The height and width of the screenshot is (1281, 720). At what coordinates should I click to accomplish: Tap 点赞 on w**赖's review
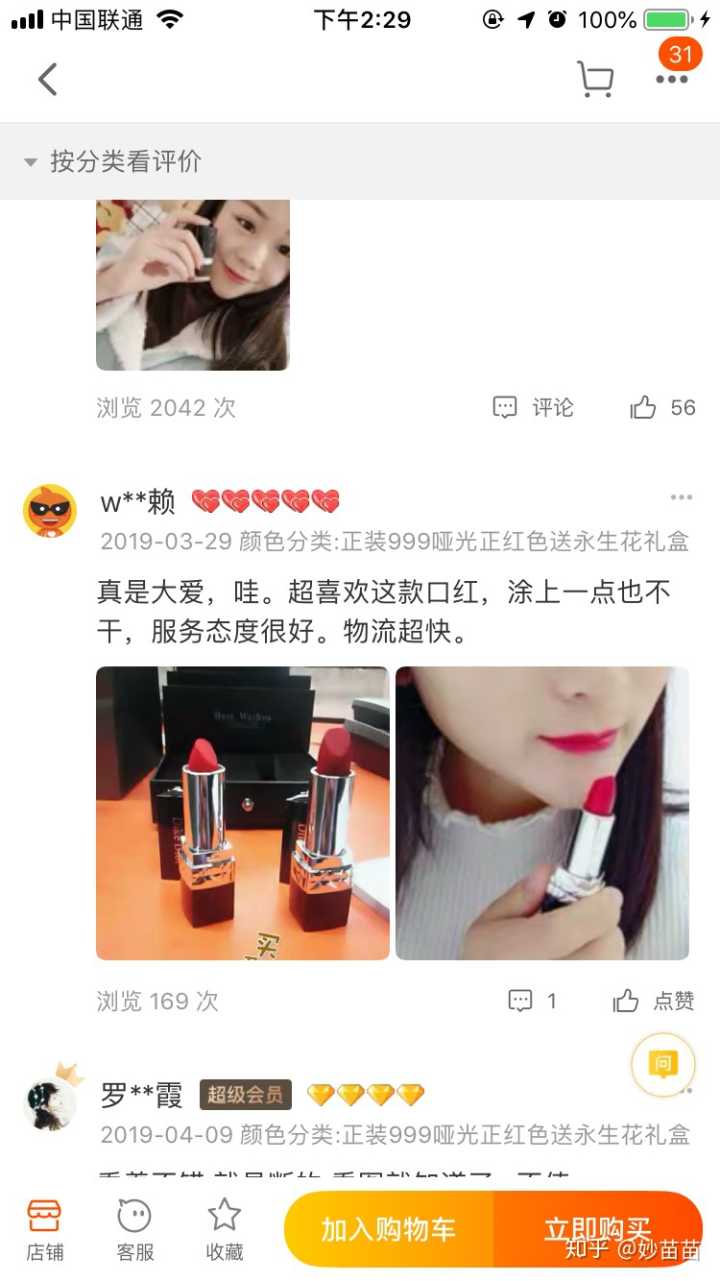[654, 1001]
